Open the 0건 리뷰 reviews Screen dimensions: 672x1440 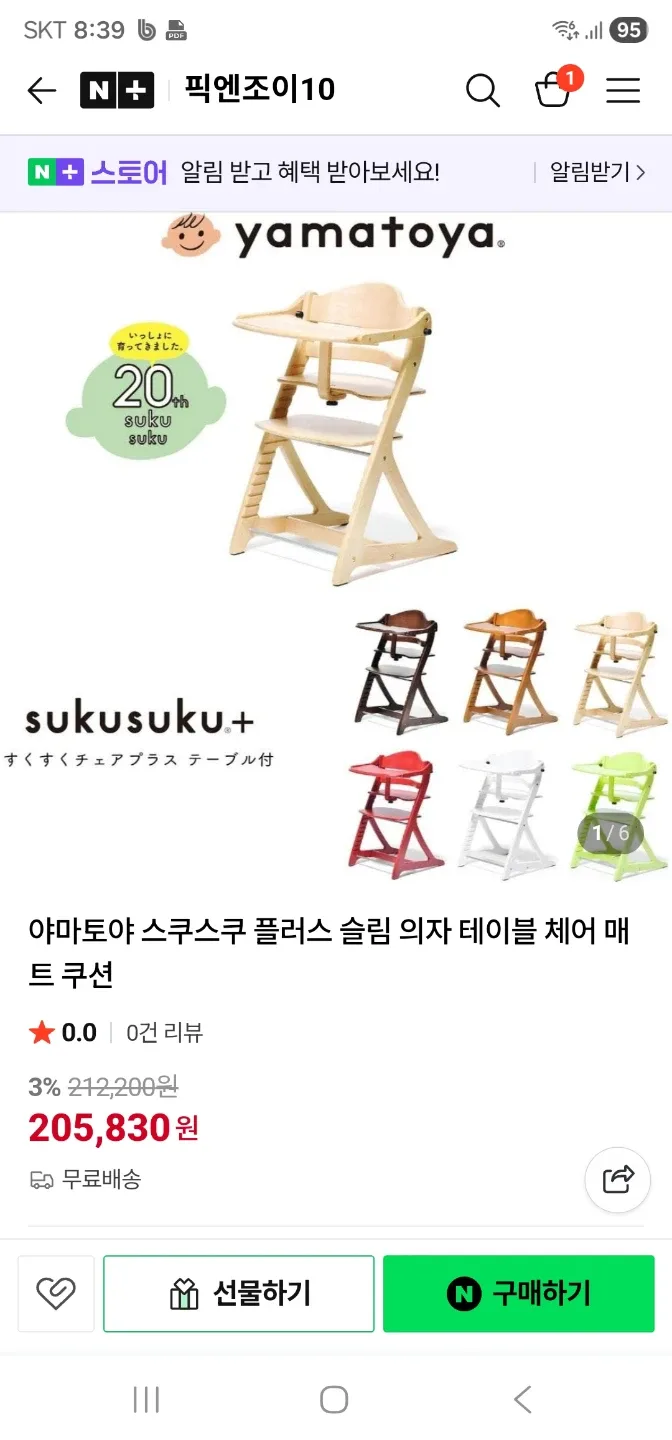click(164, 1033)
